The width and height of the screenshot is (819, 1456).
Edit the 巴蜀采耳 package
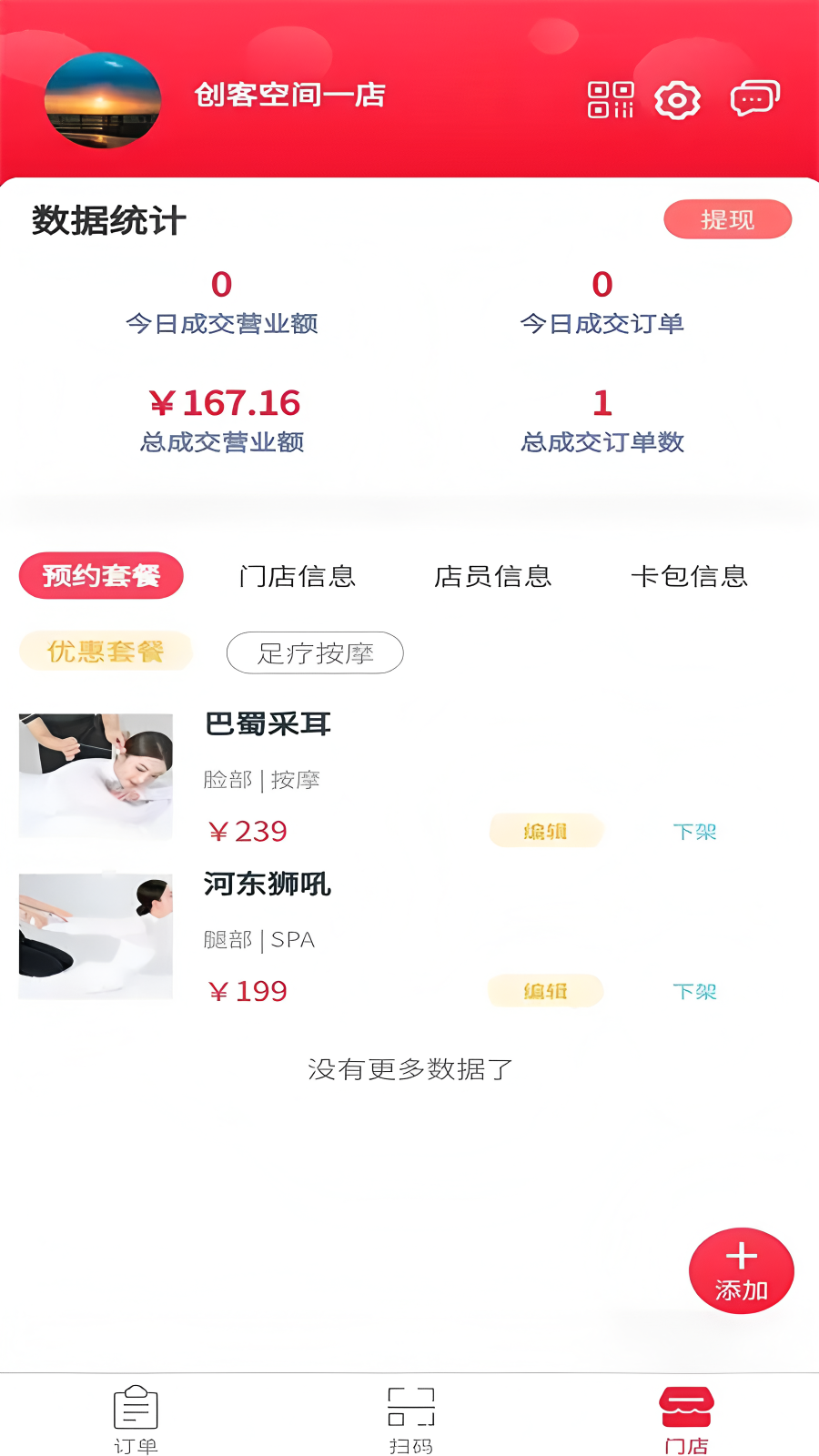click(545, 831)
